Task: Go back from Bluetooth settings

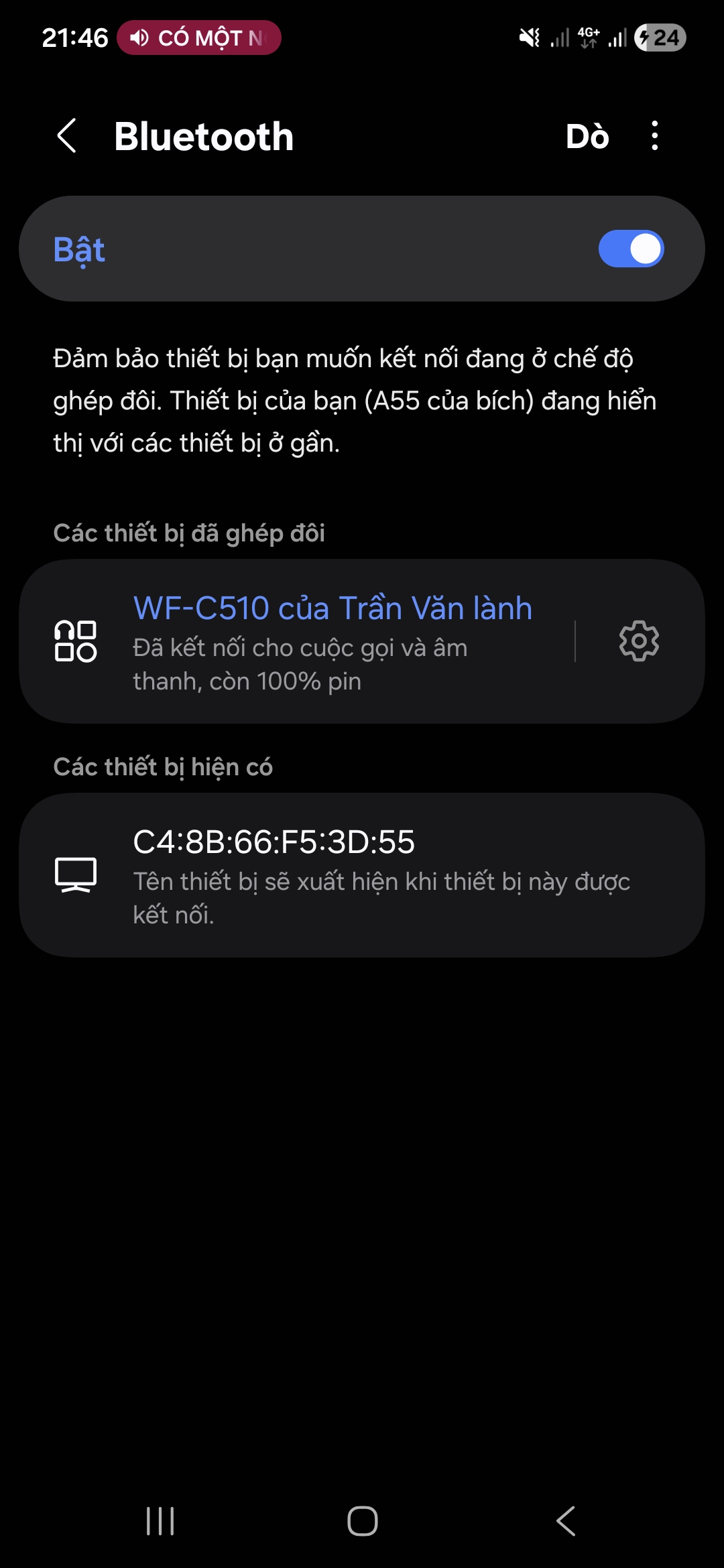Action: click(x=67, y=136)
